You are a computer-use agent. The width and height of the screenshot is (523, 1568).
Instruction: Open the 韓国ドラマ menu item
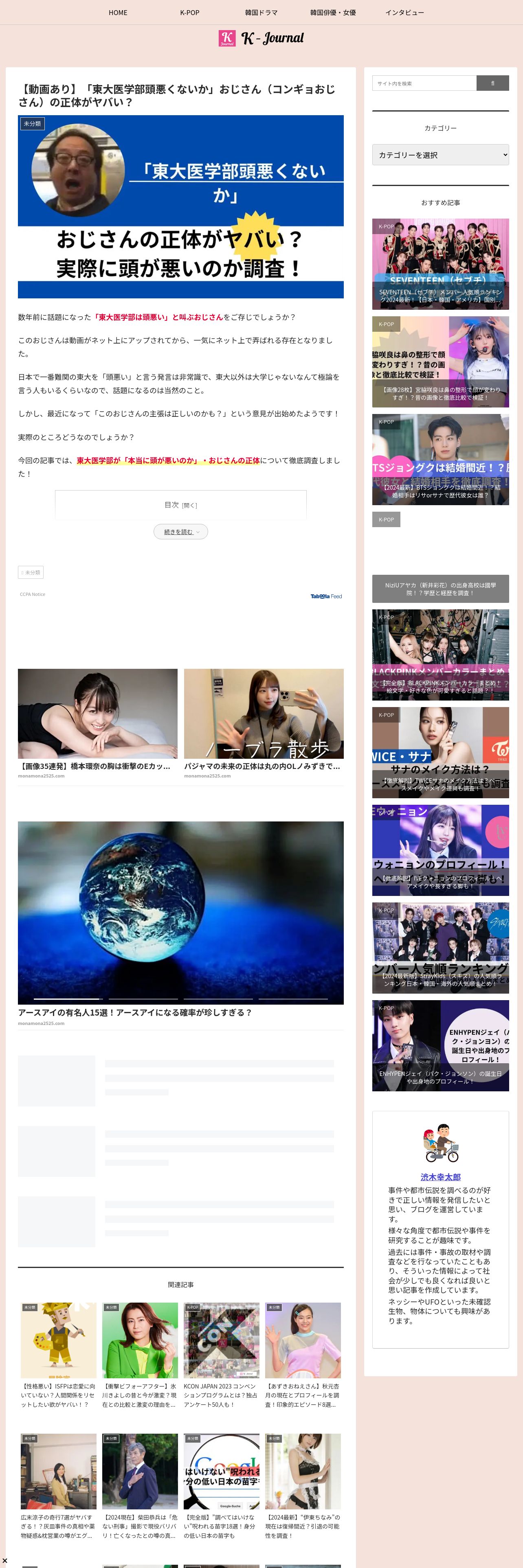tap(261, 12)
